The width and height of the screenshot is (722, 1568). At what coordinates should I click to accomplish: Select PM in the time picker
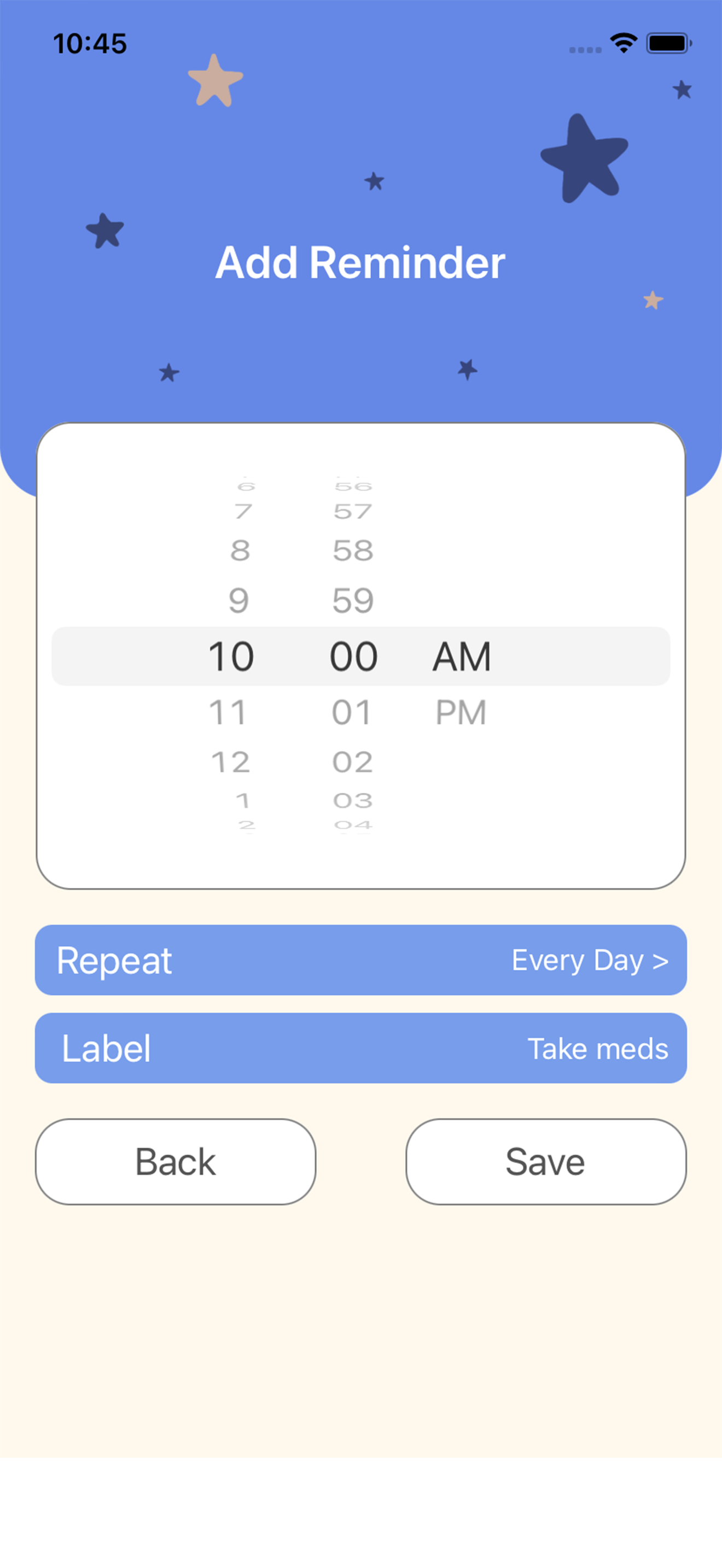tap(461, 712)
